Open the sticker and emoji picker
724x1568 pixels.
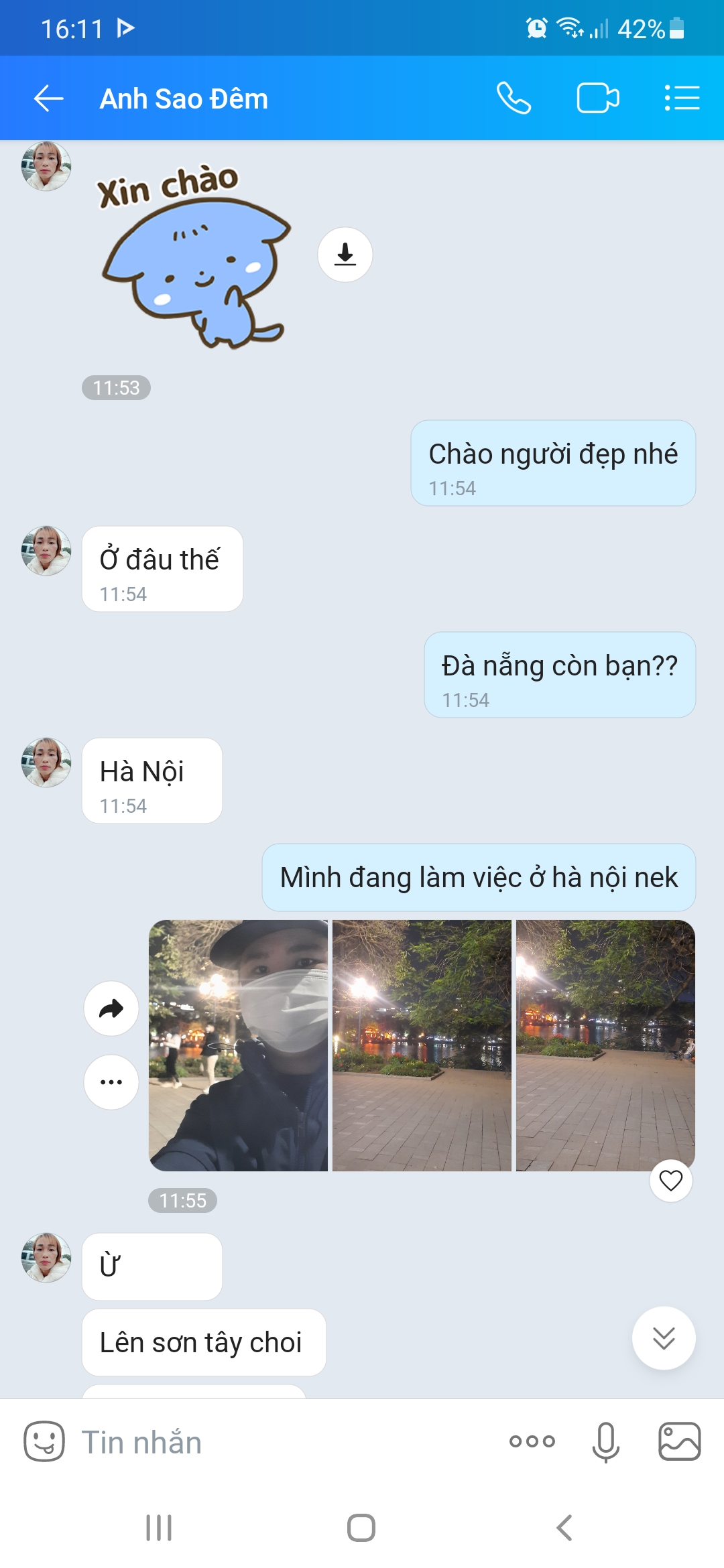(44, 1441)
